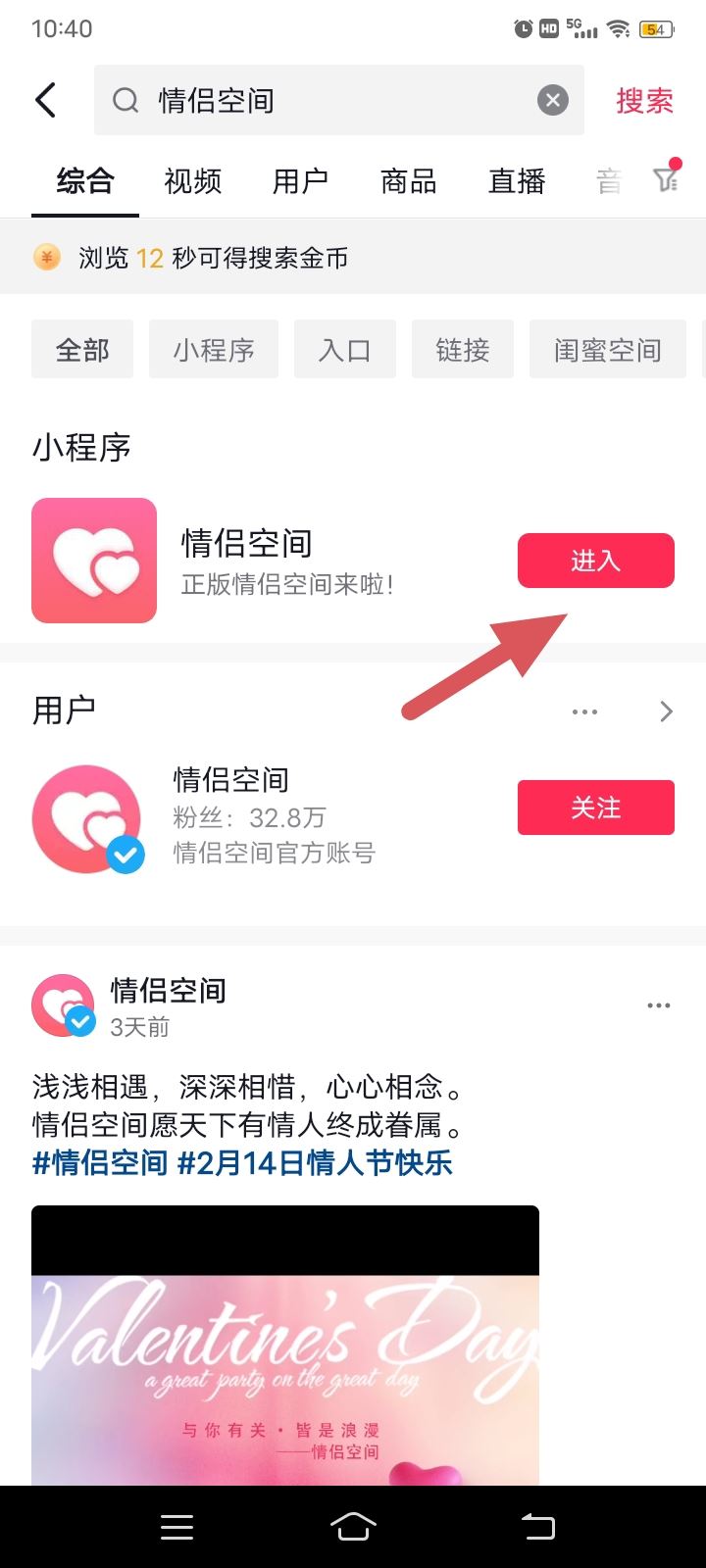Tap the Valentine's Day post thumbnail

(284, 1352)
